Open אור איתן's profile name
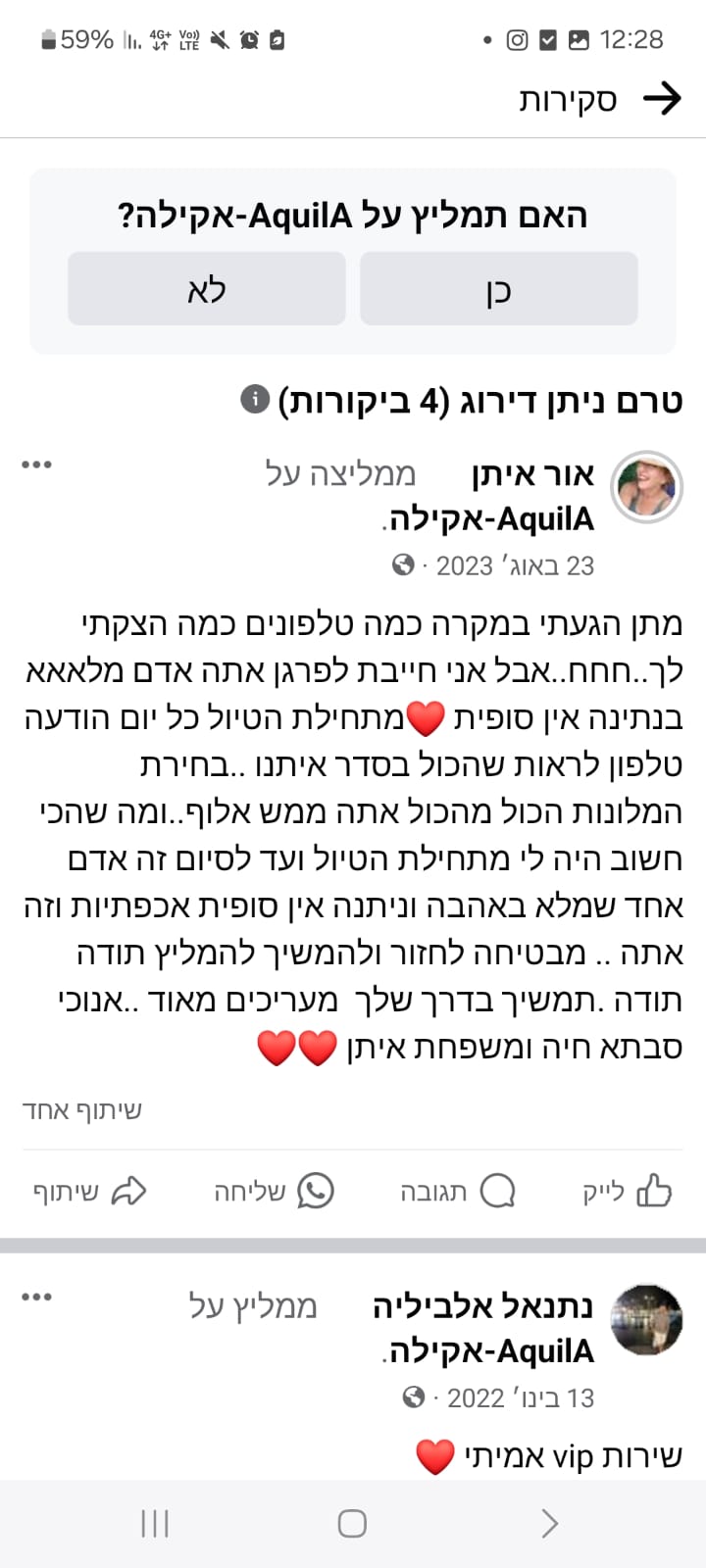 pos(533,474)
